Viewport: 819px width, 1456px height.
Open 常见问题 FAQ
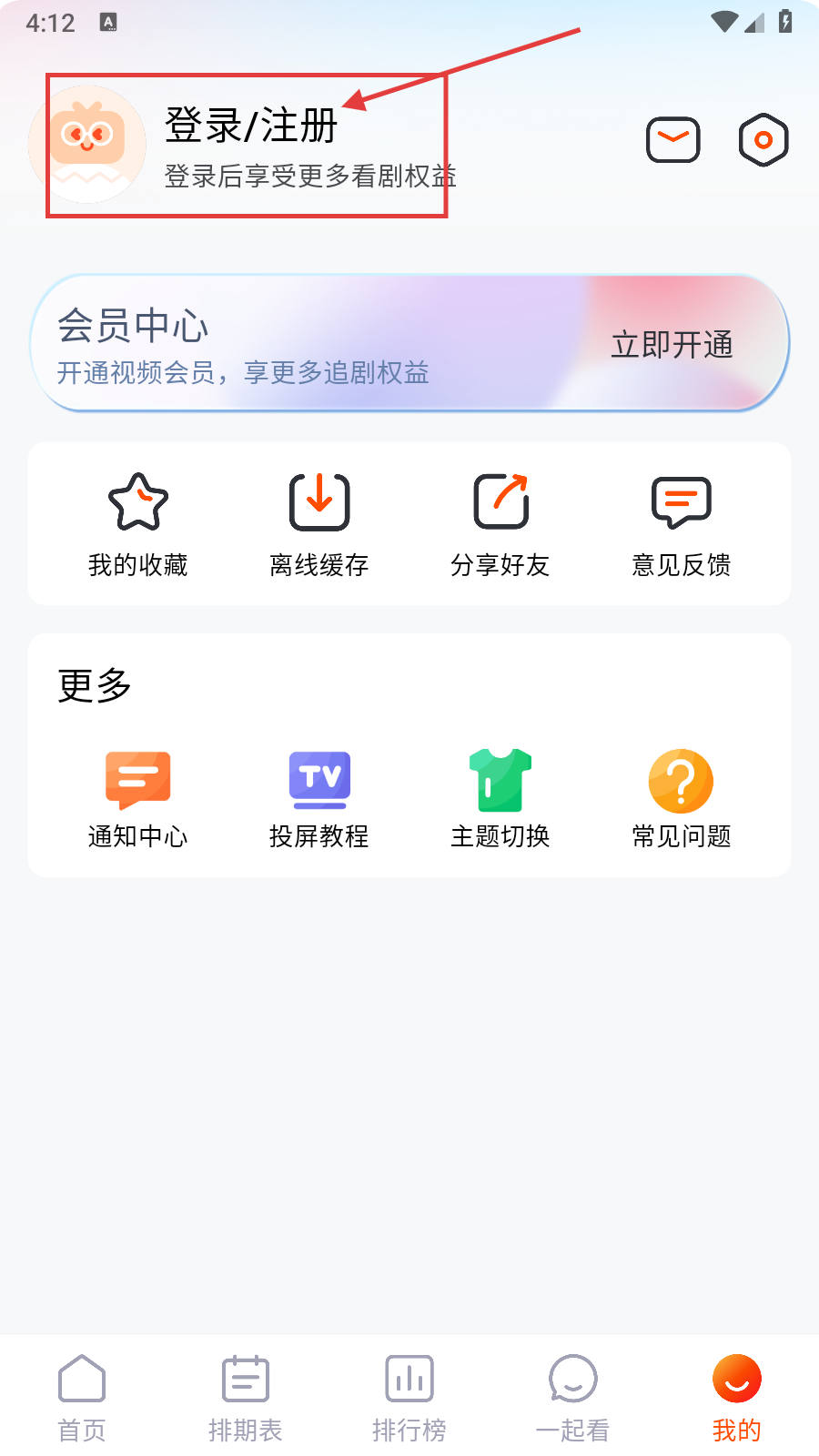[x=682, y=798]
